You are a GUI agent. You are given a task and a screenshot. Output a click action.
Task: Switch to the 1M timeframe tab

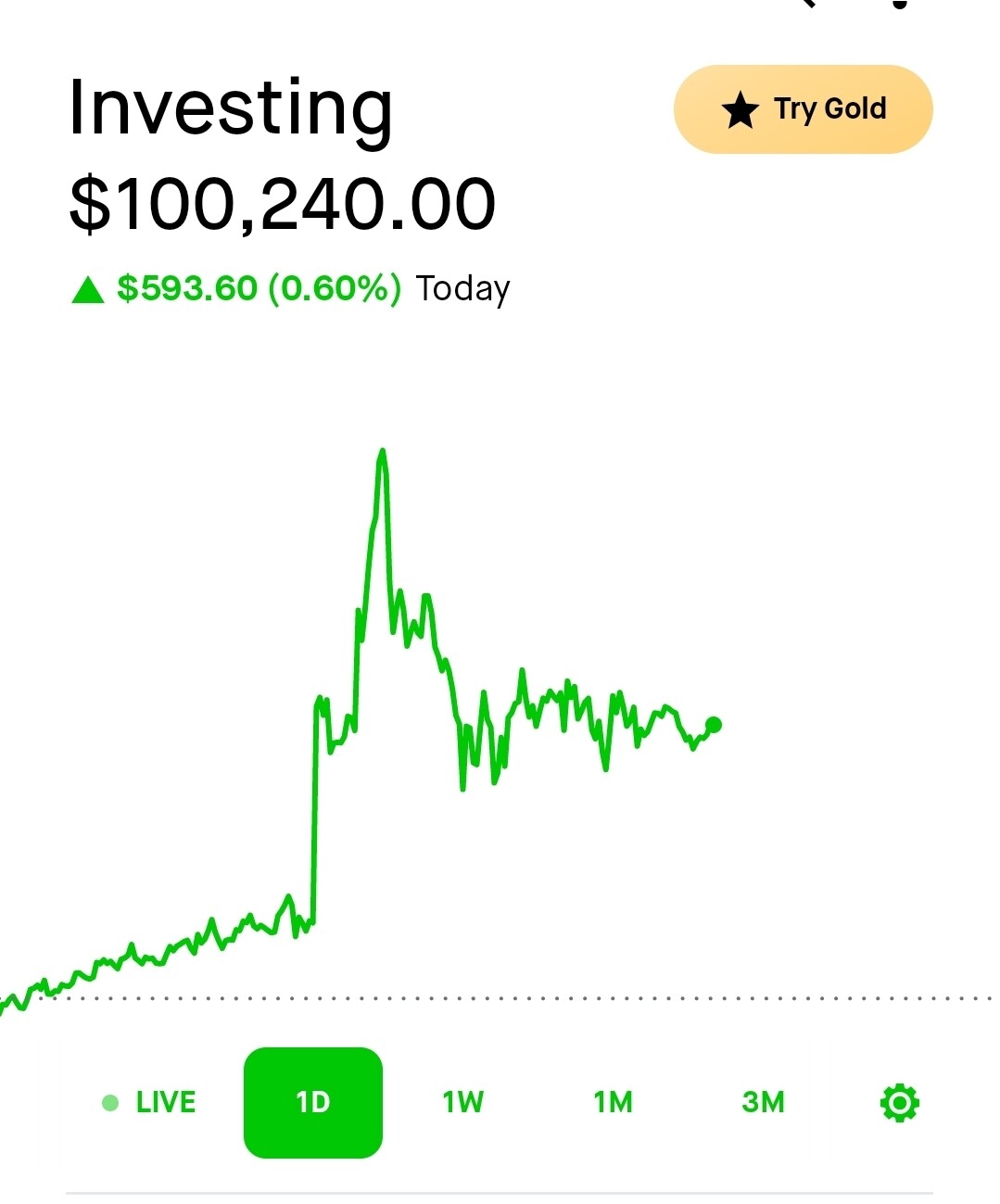[x=613, y=1102]
